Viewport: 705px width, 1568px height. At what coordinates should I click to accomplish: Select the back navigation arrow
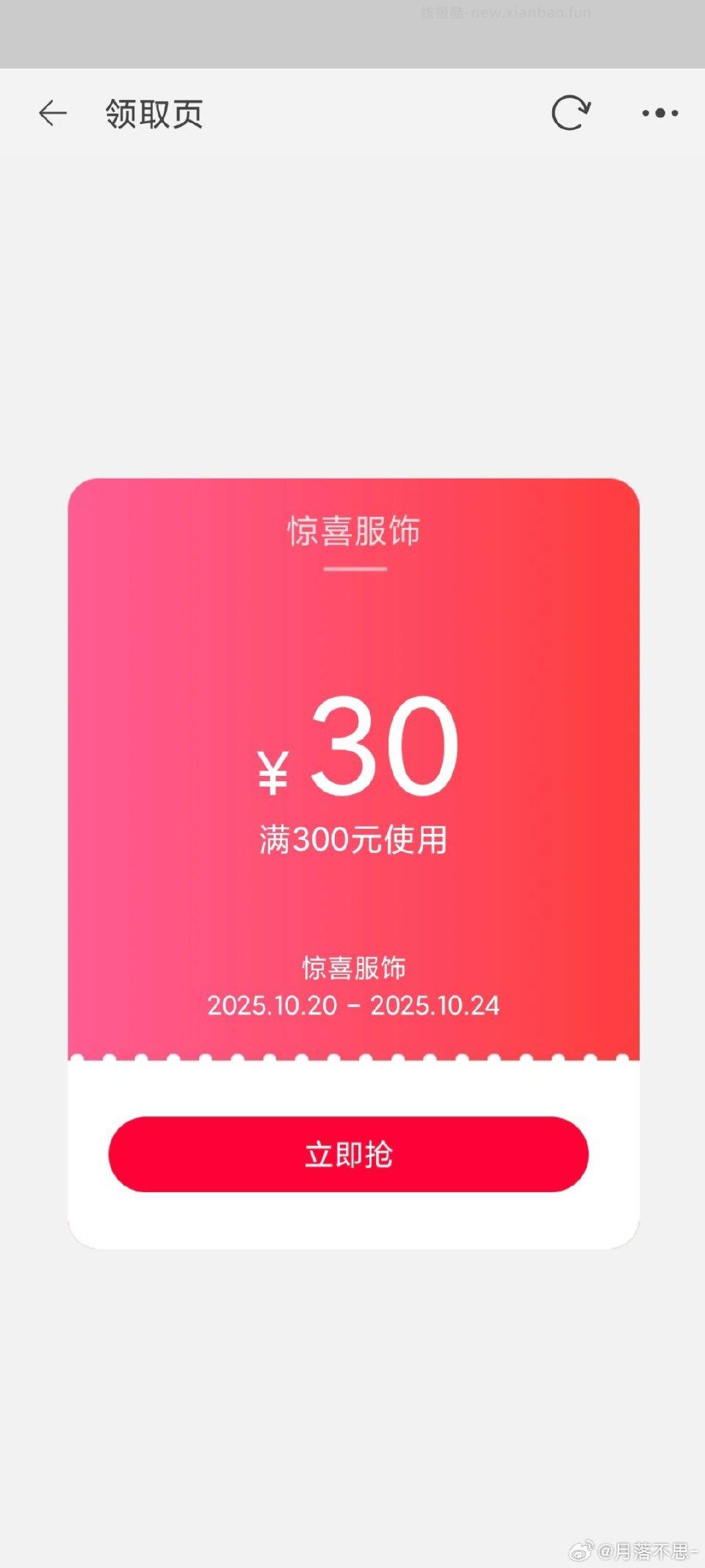tap(51, 114)
